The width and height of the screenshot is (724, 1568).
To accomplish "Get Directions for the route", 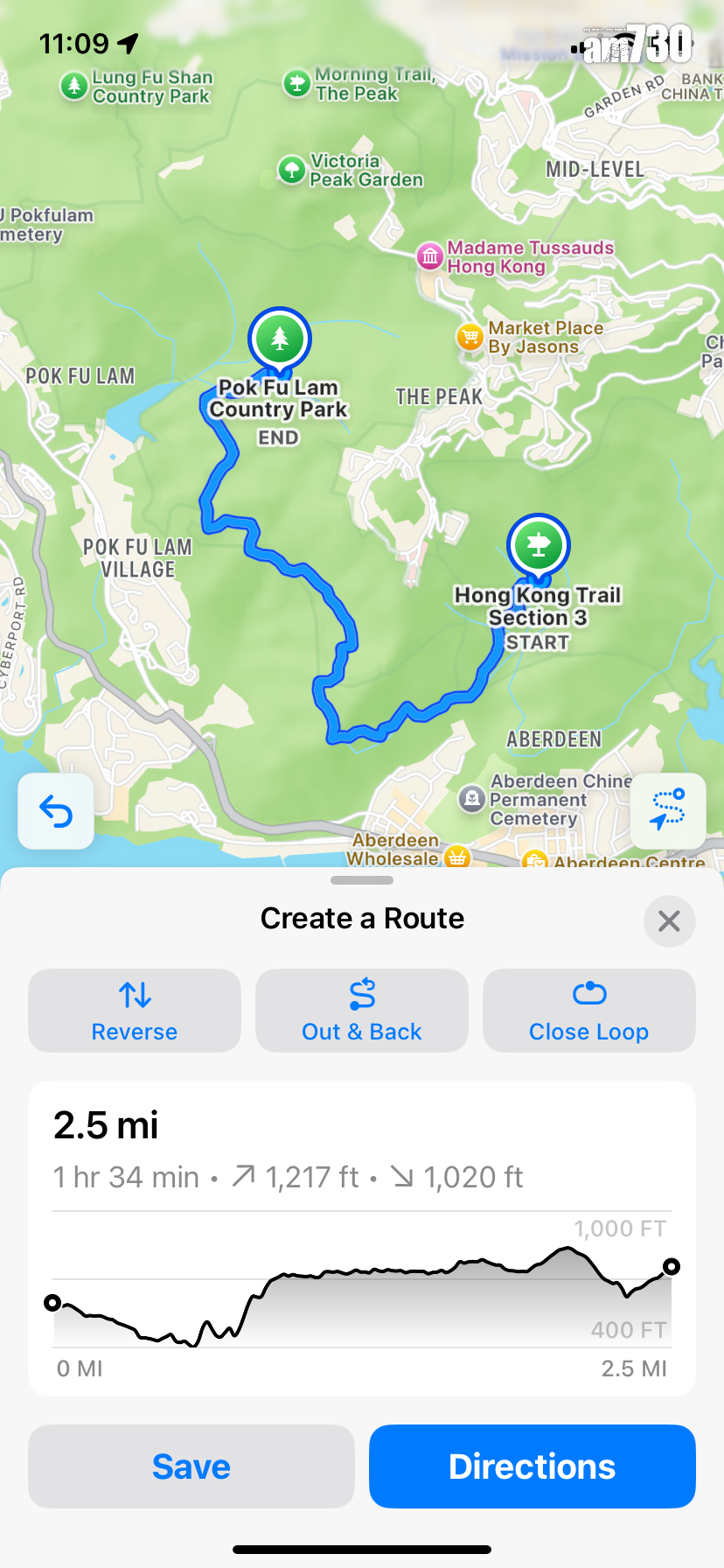I will pos(532,1466).
